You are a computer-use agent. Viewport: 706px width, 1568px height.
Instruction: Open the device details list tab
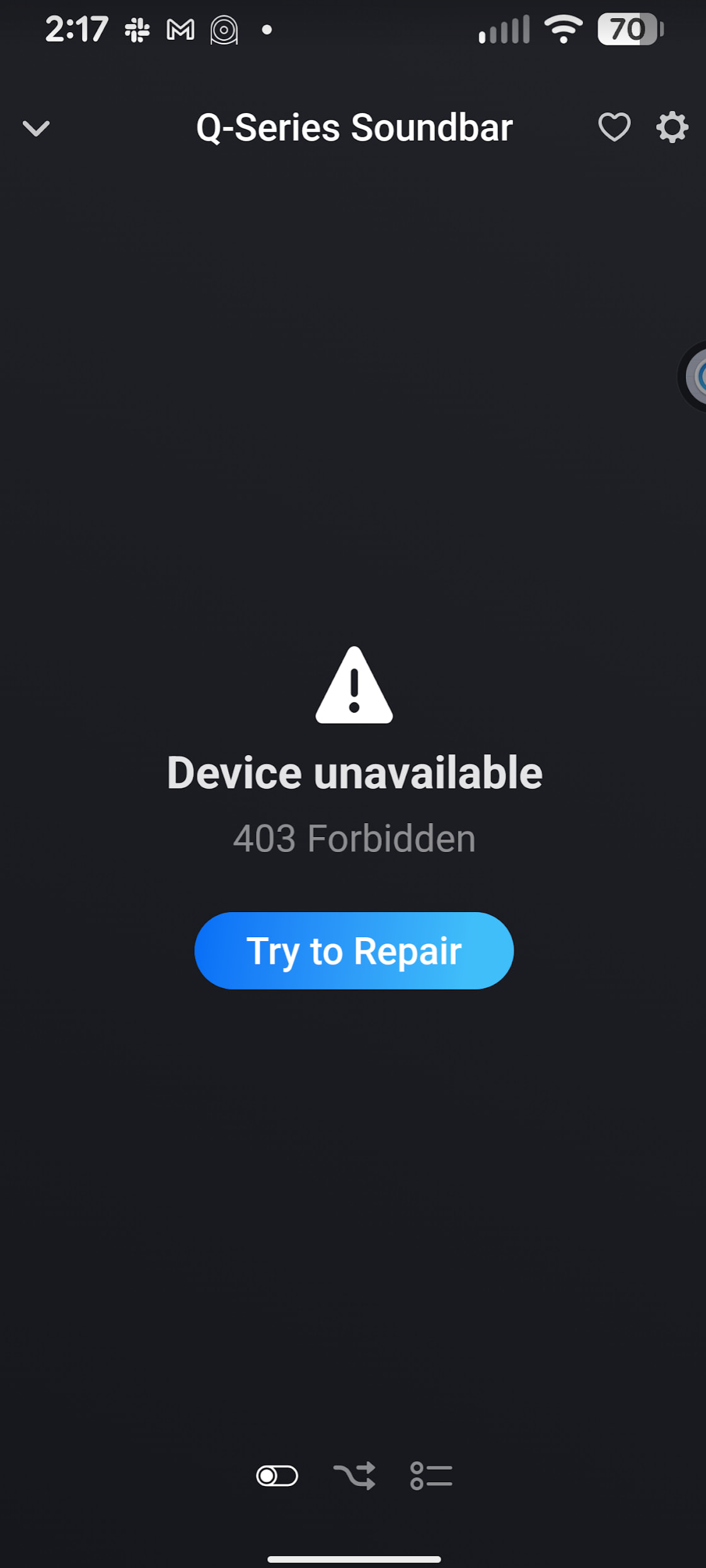[x=431, y=1476]
